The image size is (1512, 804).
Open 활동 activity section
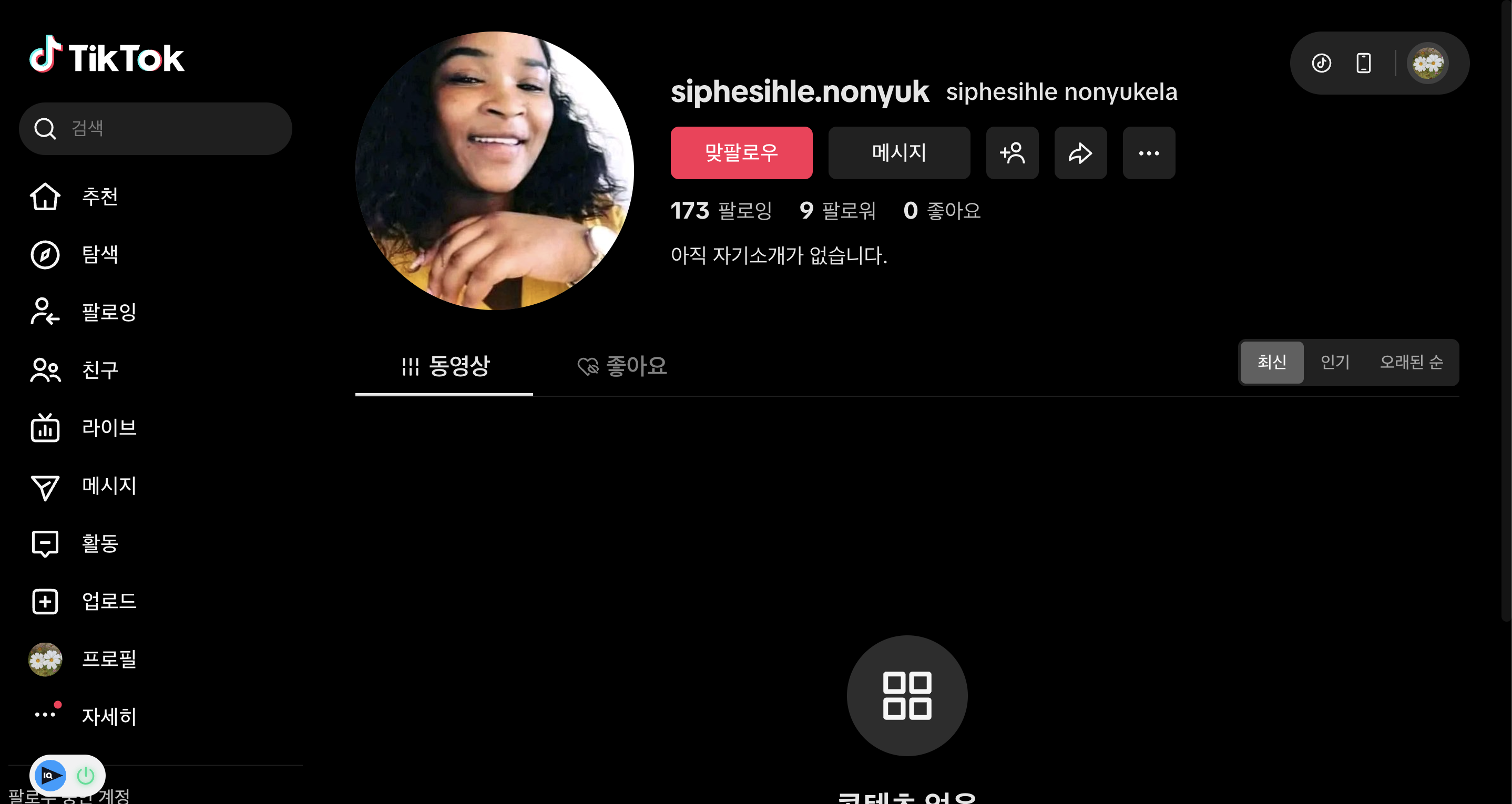tap(100, 543)
